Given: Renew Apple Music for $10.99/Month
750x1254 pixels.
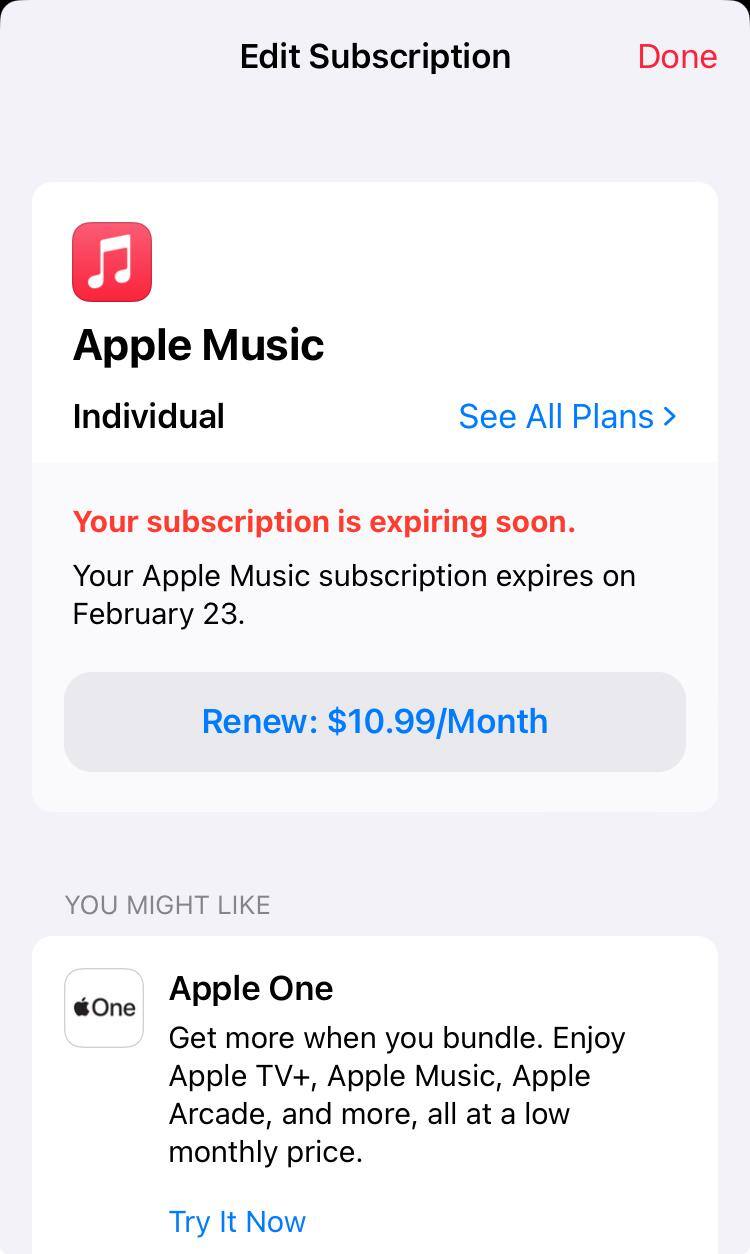Looking at the screenshot, I should pos(375,722).
